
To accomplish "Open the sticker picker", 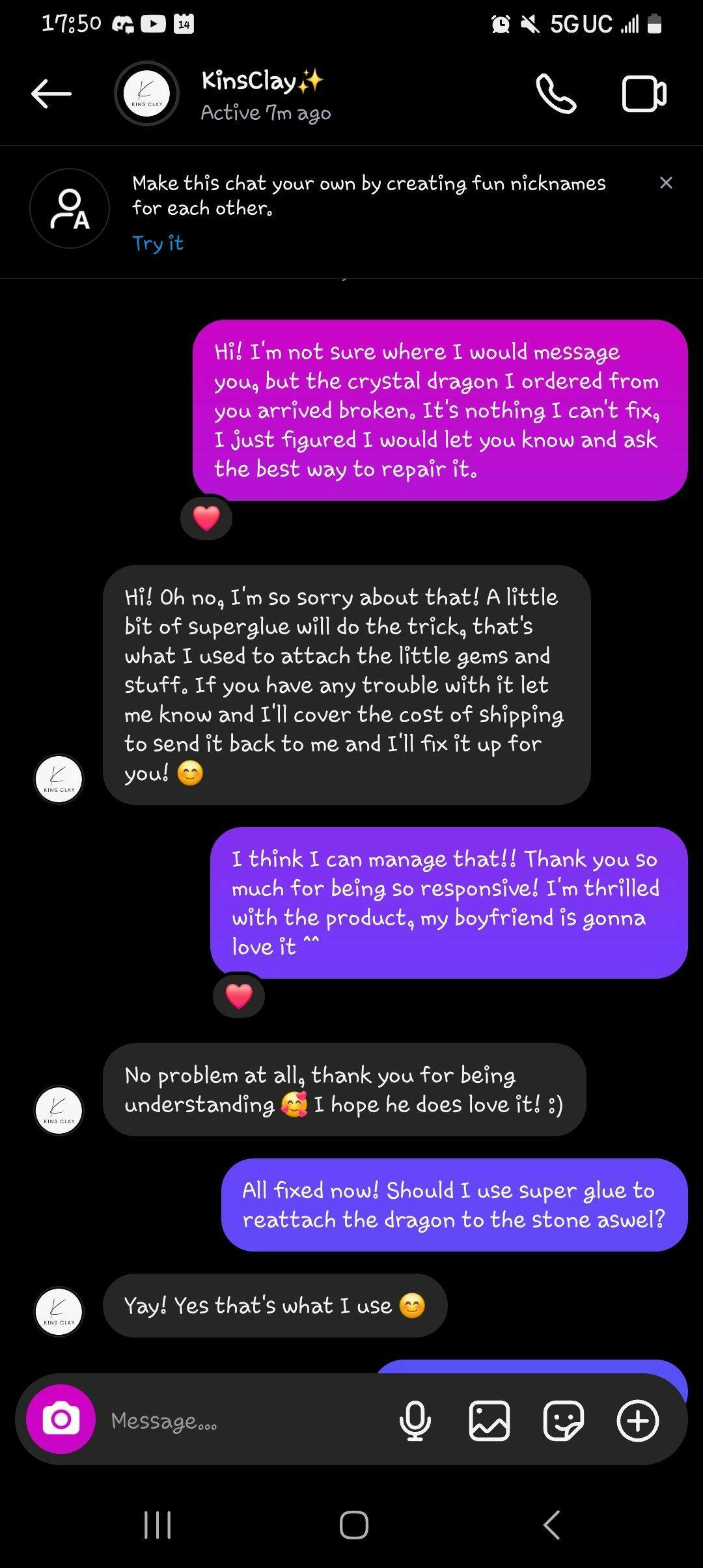I will click(563, 1420).
